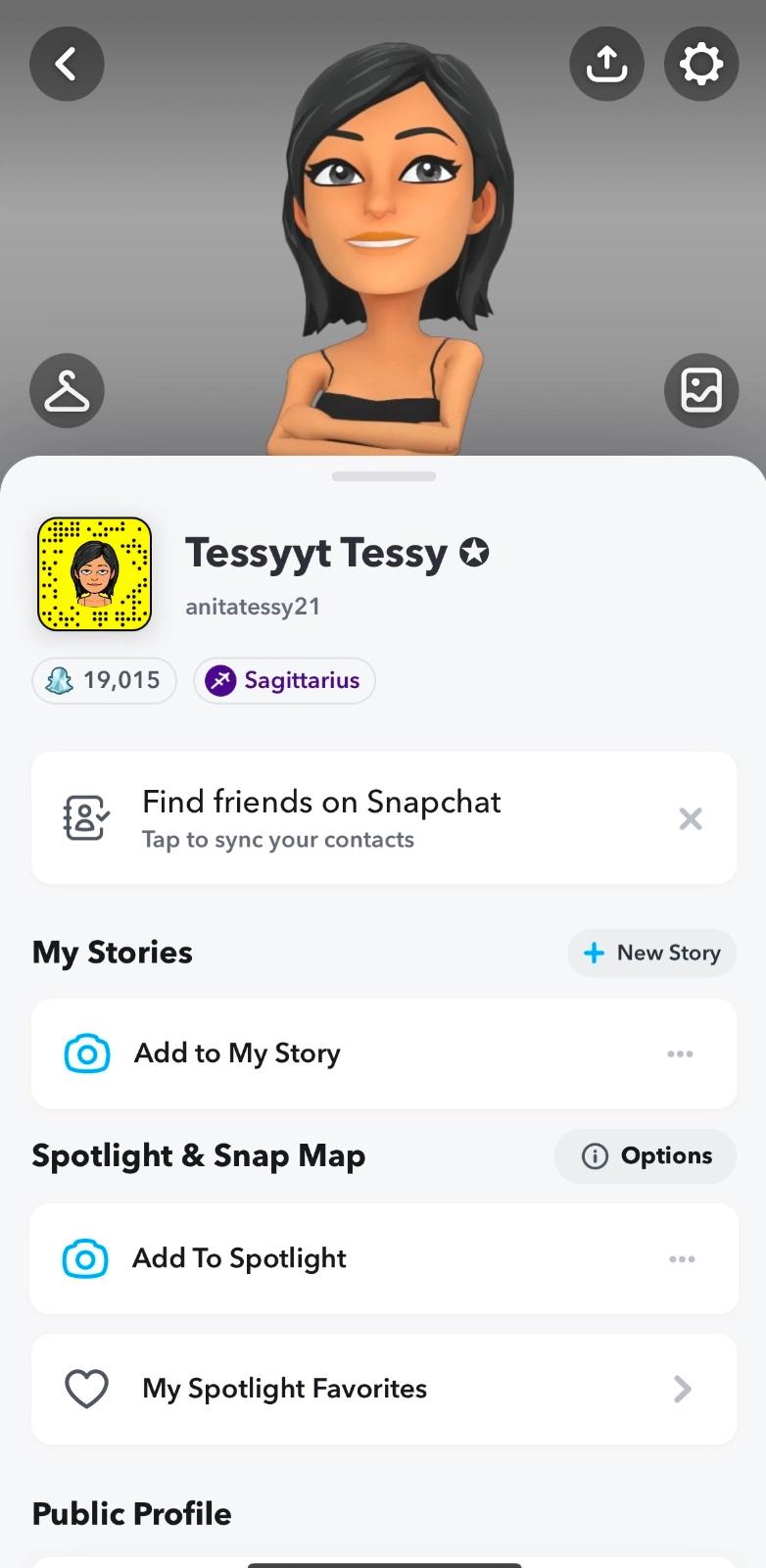Open more options for My Story
Image resolution: width=766 pixels, height=1568 pixels.
click(x=680, y=1053)
